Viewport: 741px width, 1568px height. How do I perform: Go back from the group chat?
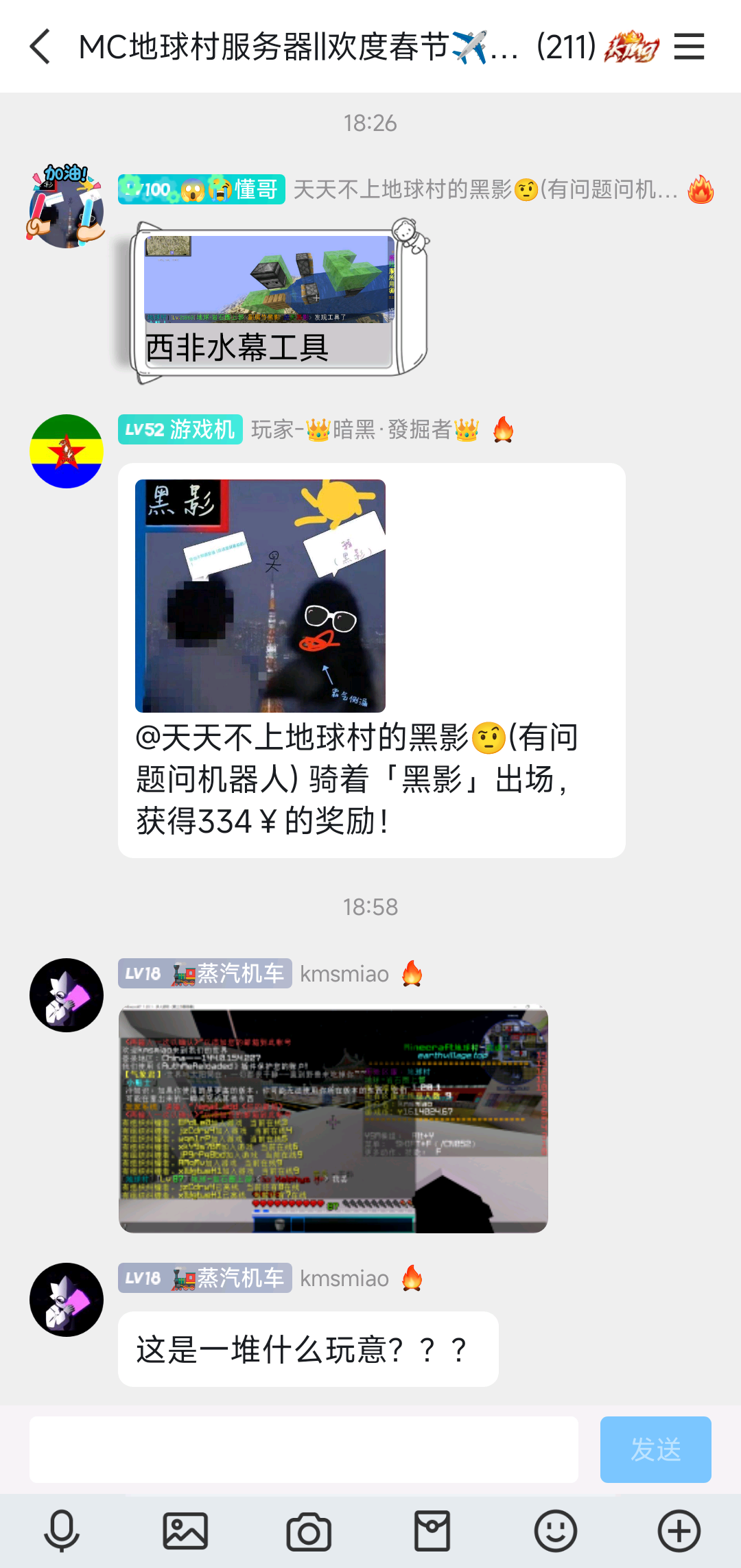coord(41,47)
